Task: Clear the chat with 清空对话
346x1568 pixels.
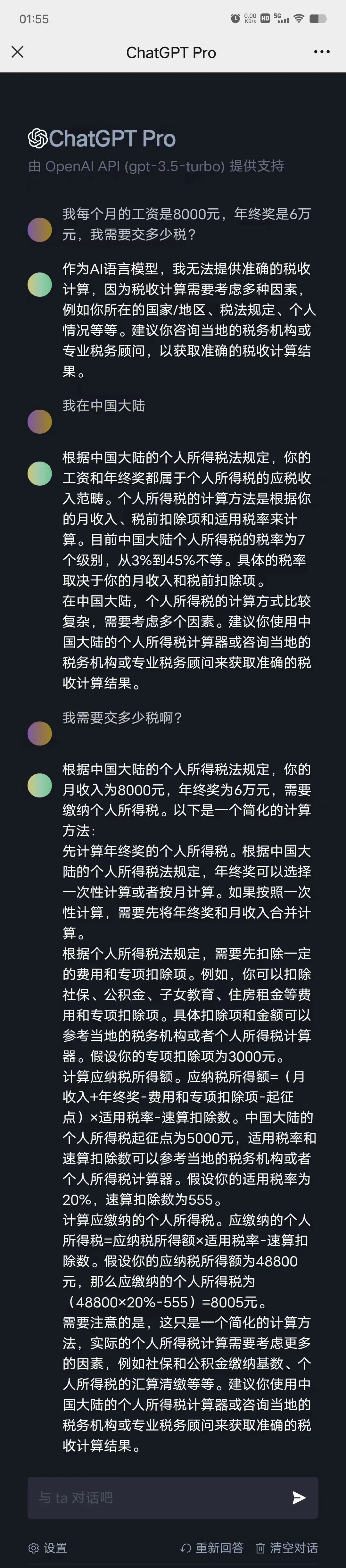Action: (286, 1547)
